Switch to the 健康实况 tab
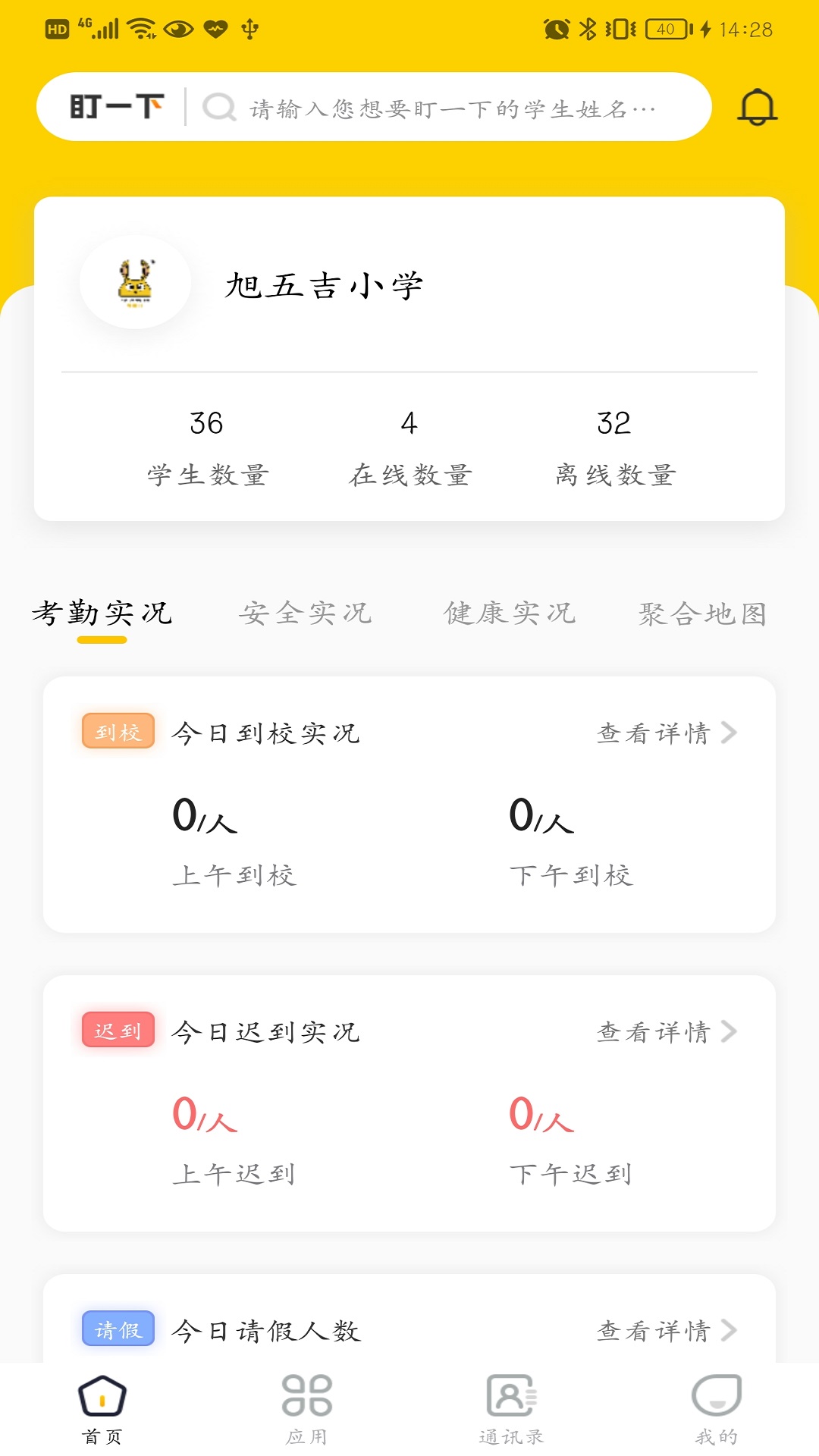The image size is (819, 1456). (x=510, y=613)
